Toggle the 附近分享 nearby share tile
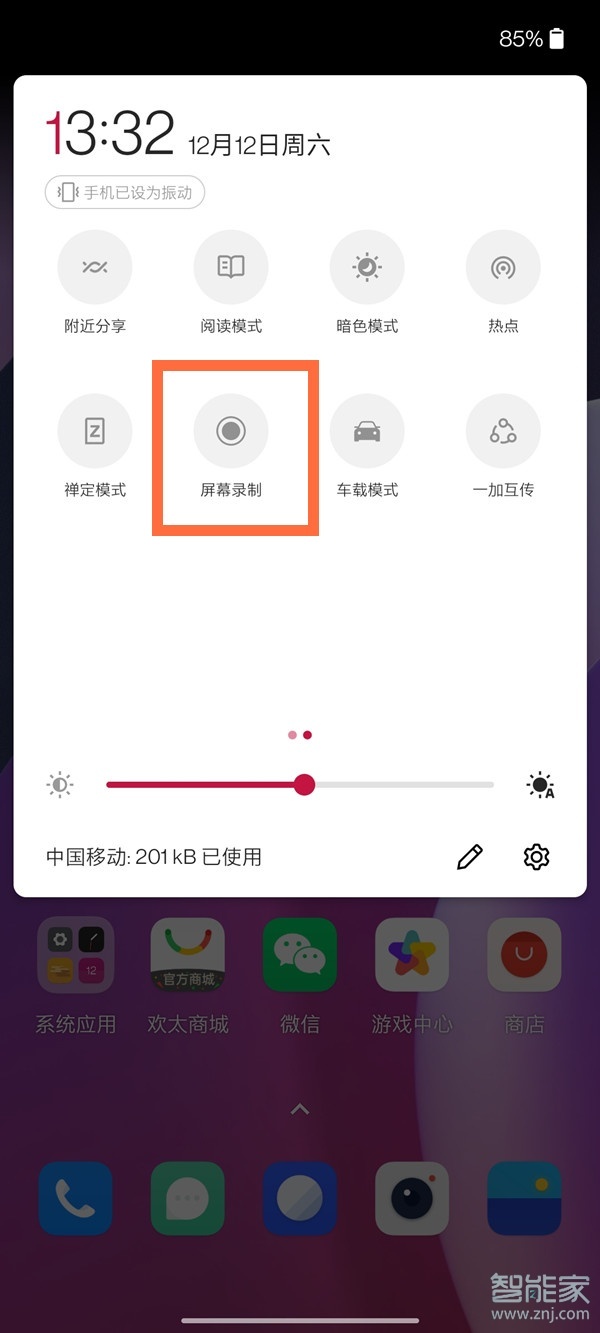The image size is (600, 1333). pyautogui.click(x=95, y=267)
